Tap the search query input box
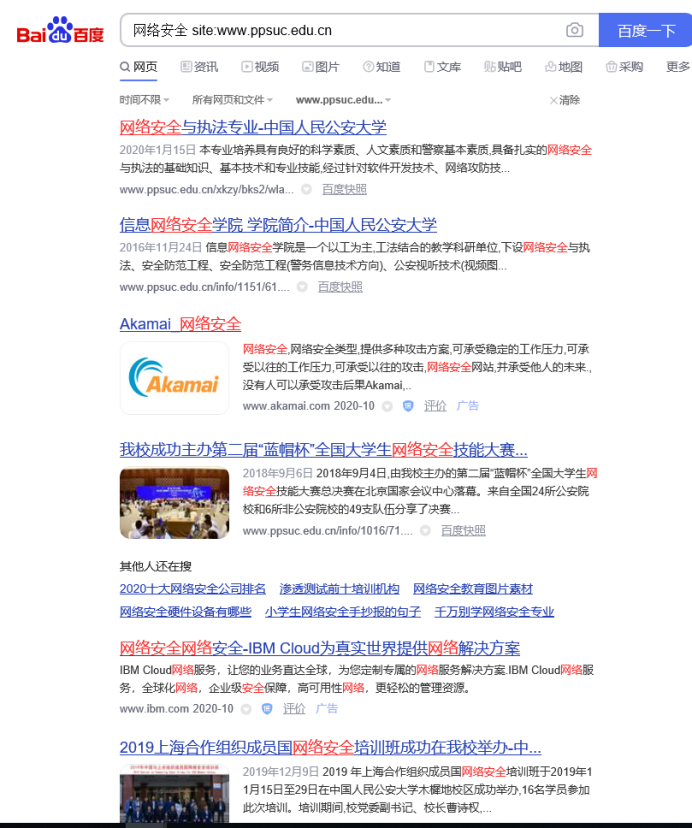Image resolution: width=692 pixels, height=828 pixels. click(340, 30)
